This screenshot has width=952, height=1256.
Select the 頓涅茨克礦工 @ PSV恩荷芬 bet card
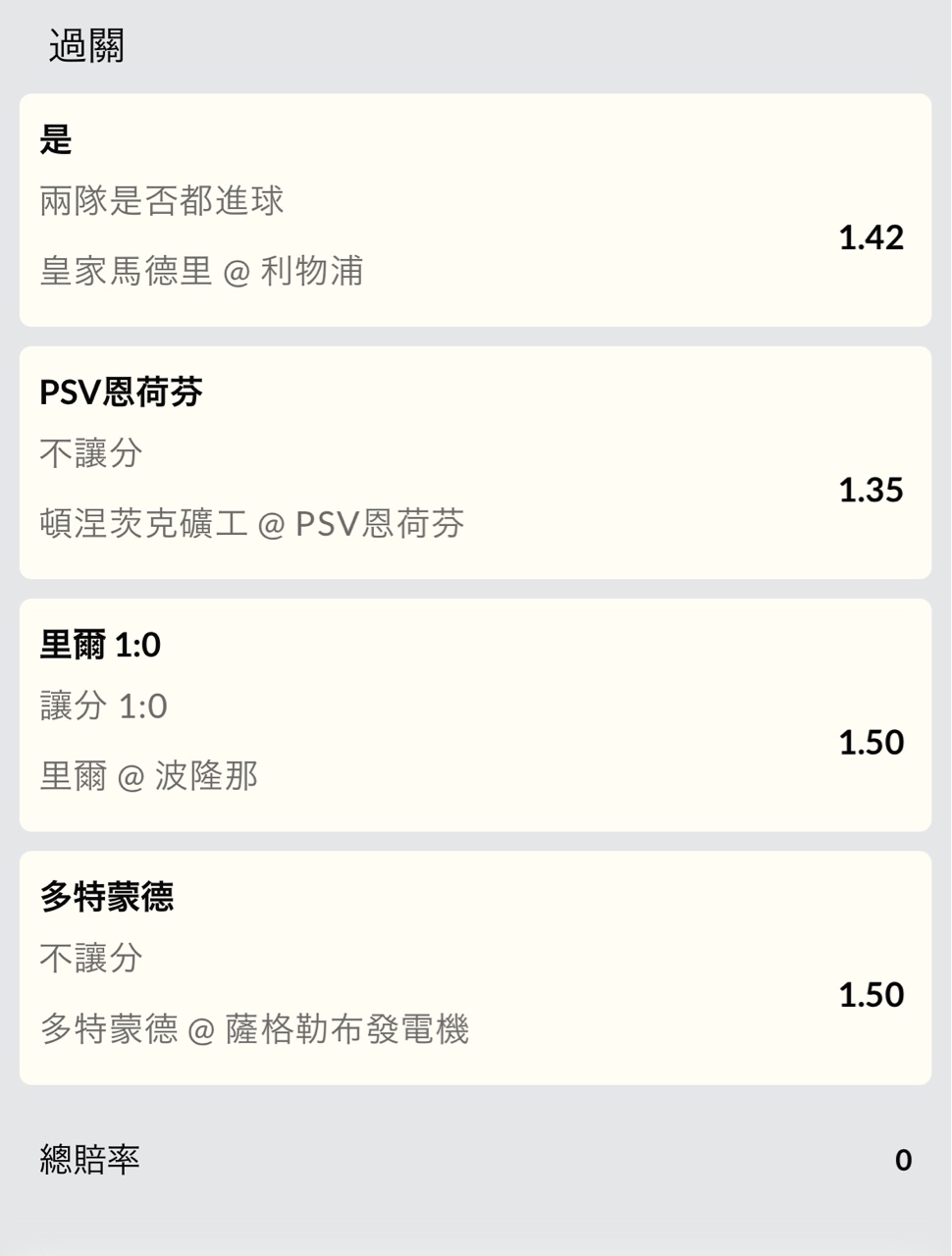pyautogui.click(x=475, y=462)
